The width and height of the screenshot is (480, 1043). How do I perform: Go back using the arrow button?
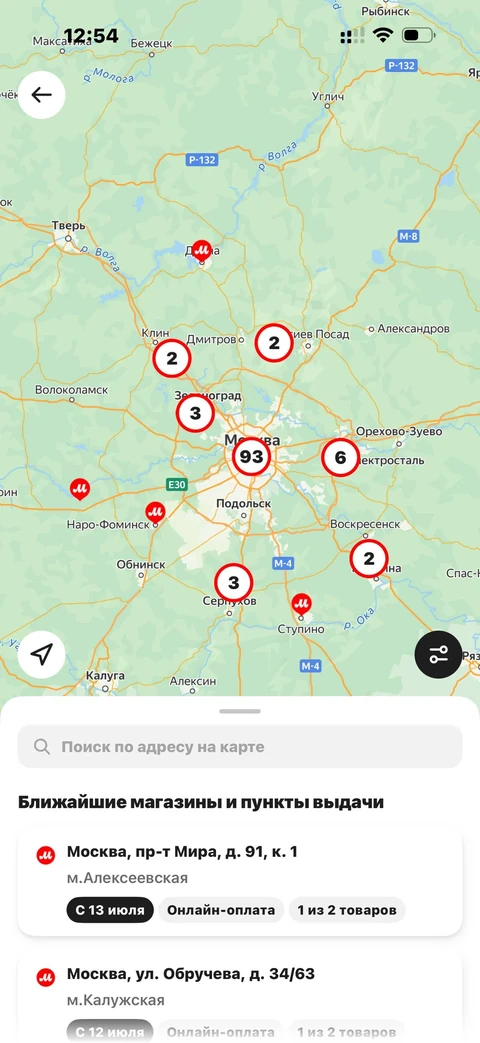(x=41, y=94)
